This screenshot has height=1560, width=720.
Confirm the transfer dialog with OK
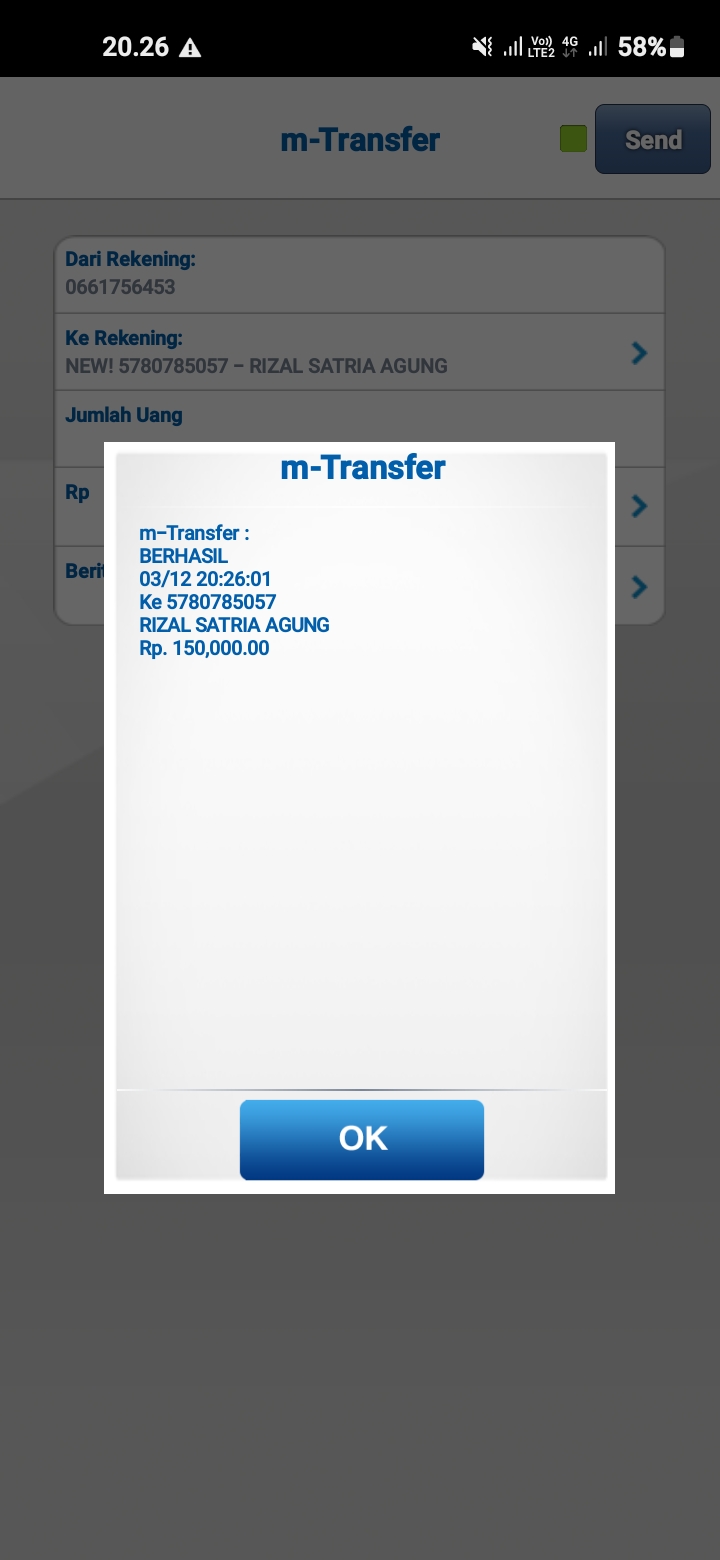pyautogui.click(x=361, y=1139)
